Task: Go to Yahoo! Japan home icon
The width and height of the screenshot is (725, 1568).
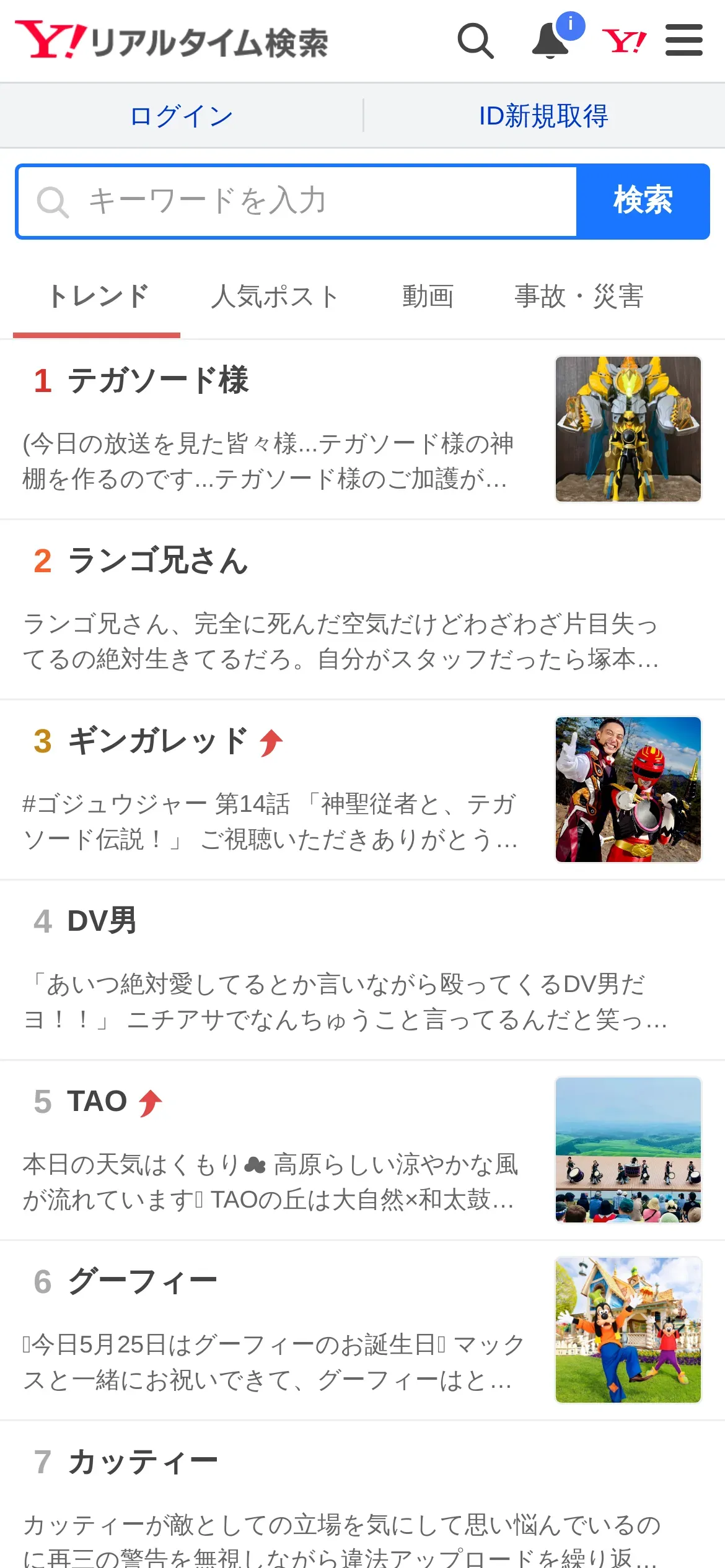Action: click(624, 41)
